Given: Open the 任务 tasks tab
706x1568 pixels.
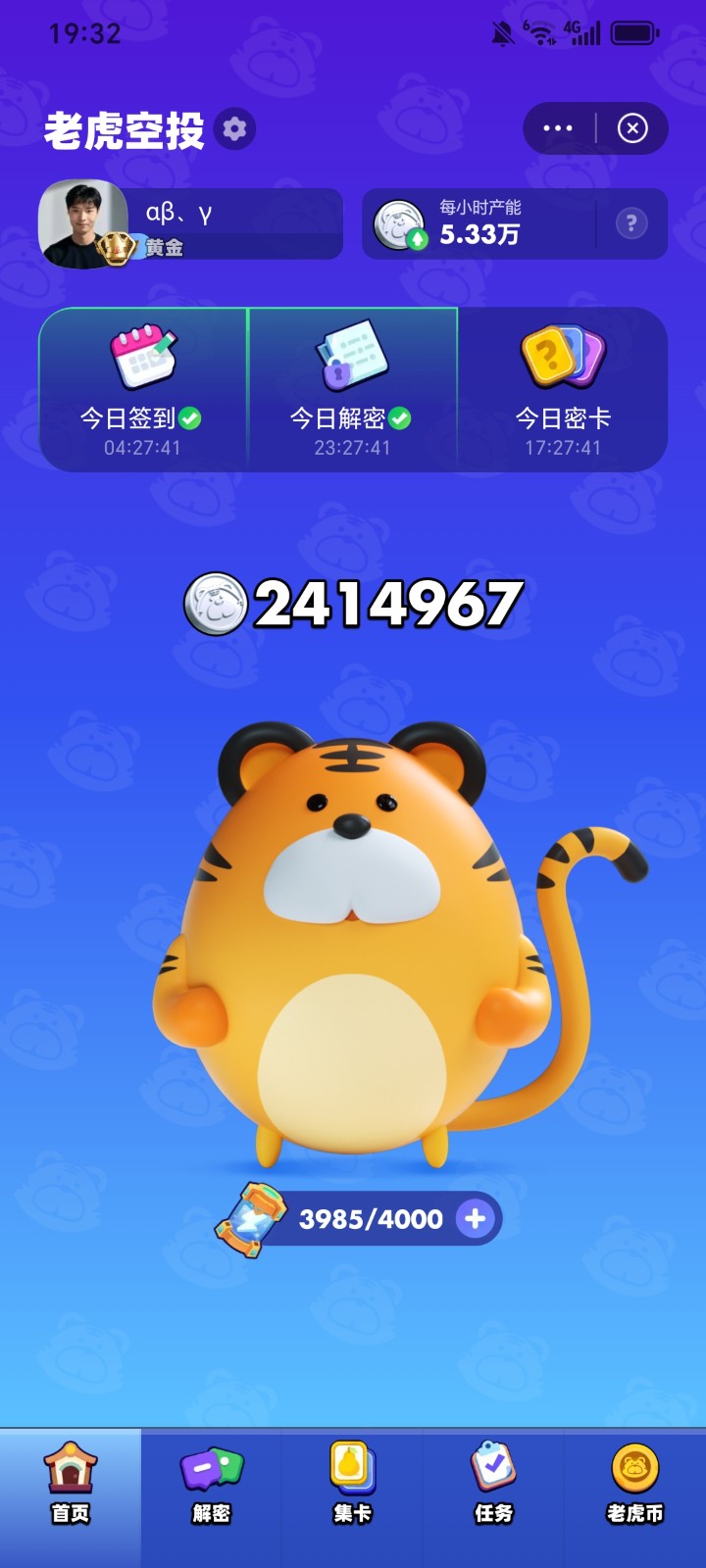Looking at the screenshot, I should (x=493, y=1484).
